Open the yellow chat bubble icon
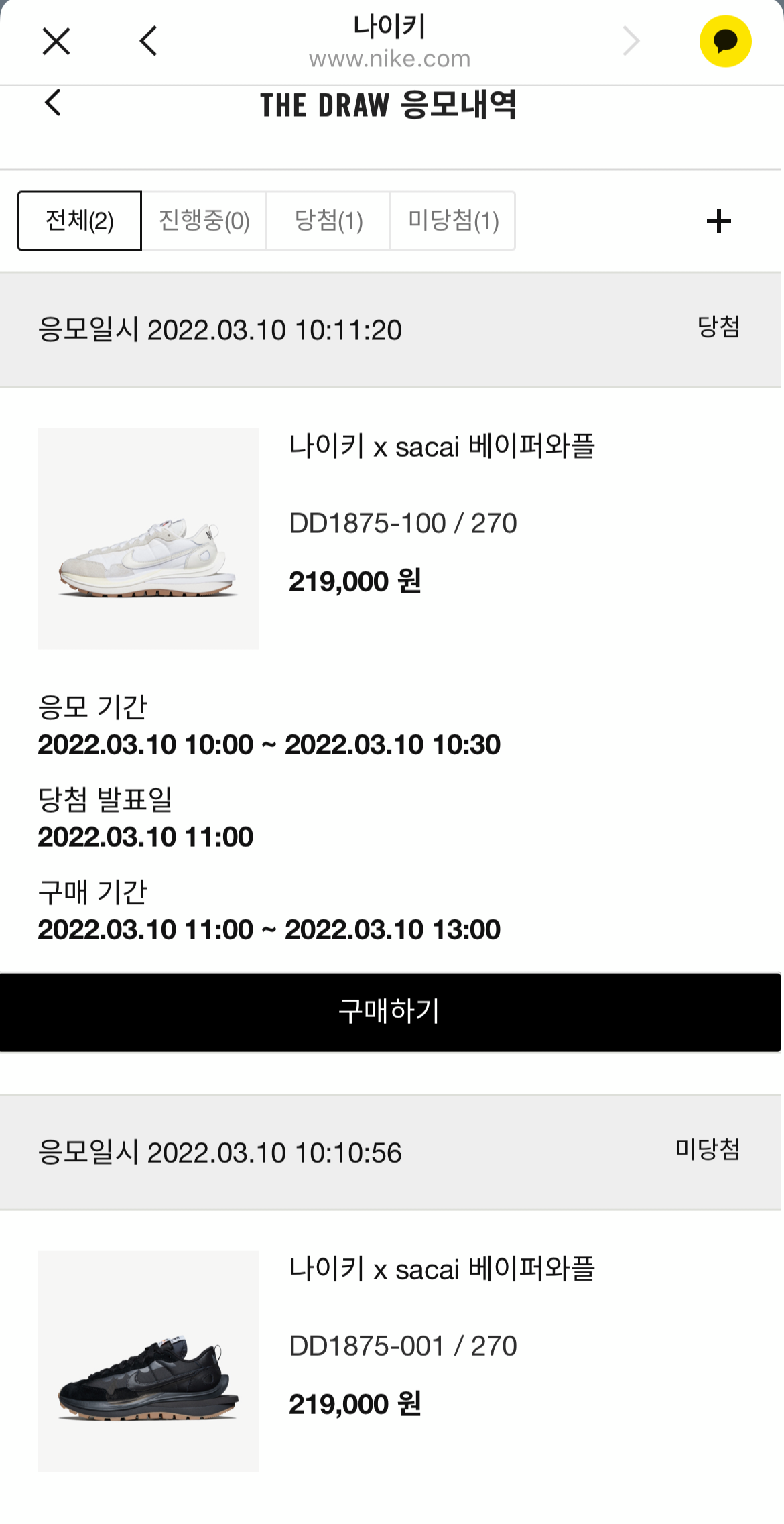Image resolution: width=784 pixels, height=1524 pixels. (725, 42)
